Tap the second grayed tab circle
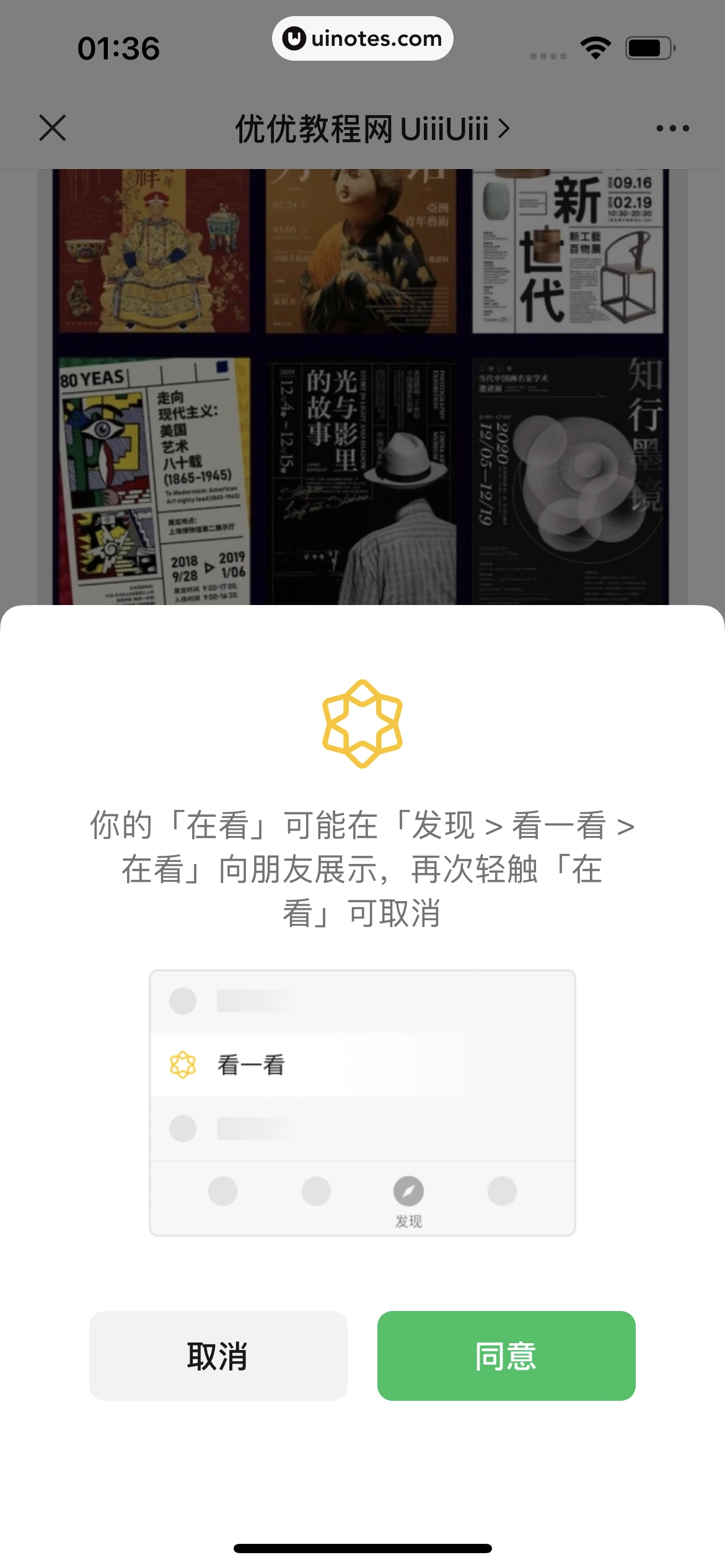725x1568 pixels. (316, 1192)
